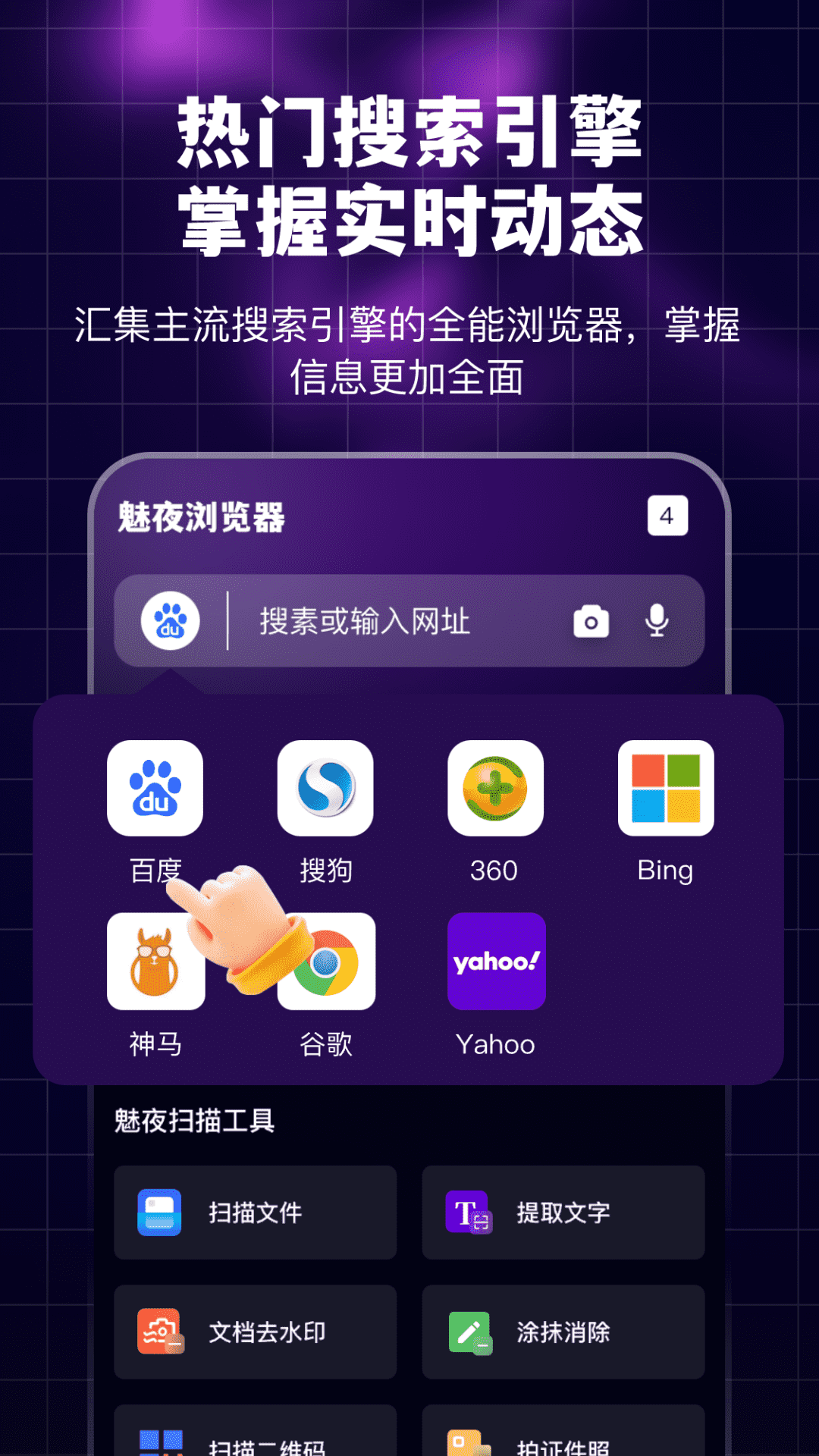Launch the 文档去水印 watermark remover

click(x=255, y=1332)
